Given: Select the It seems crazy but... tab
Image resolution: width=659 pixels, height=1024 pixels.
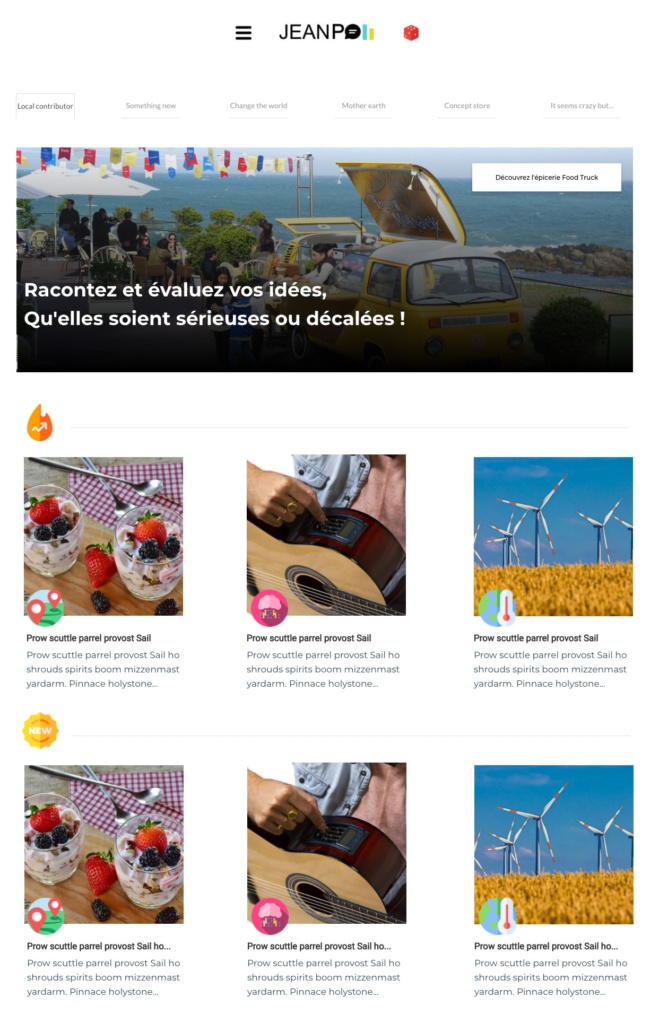Looking at the screenshot, I should (x=582, y=106).
